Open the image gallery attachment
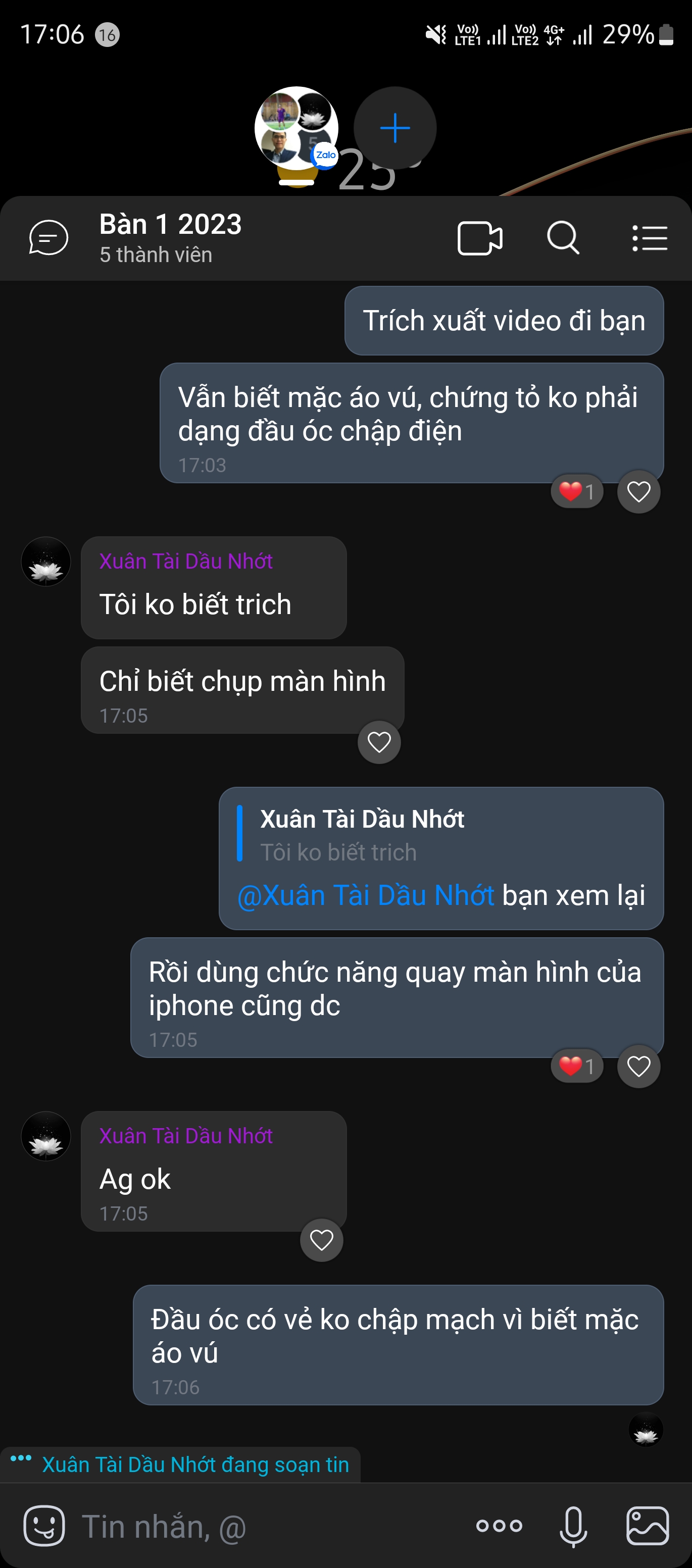This screenshot has width=692, height=1568. point(648,1524)
